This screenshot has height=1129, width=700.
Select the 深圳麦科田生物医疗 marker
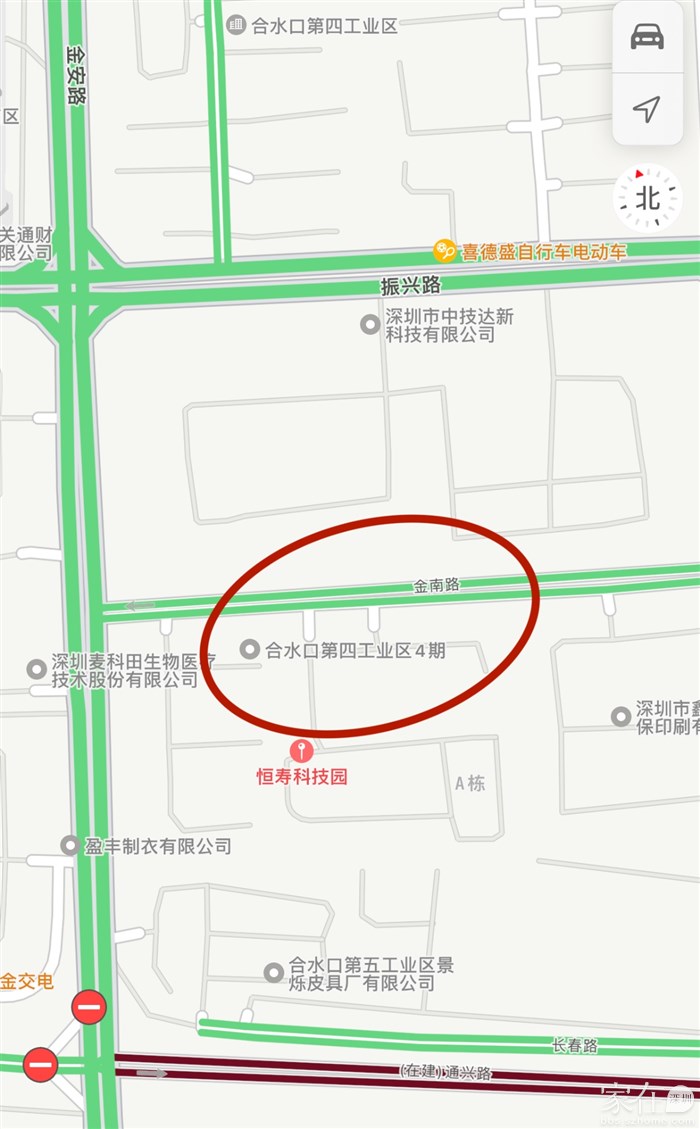point(37,667)
